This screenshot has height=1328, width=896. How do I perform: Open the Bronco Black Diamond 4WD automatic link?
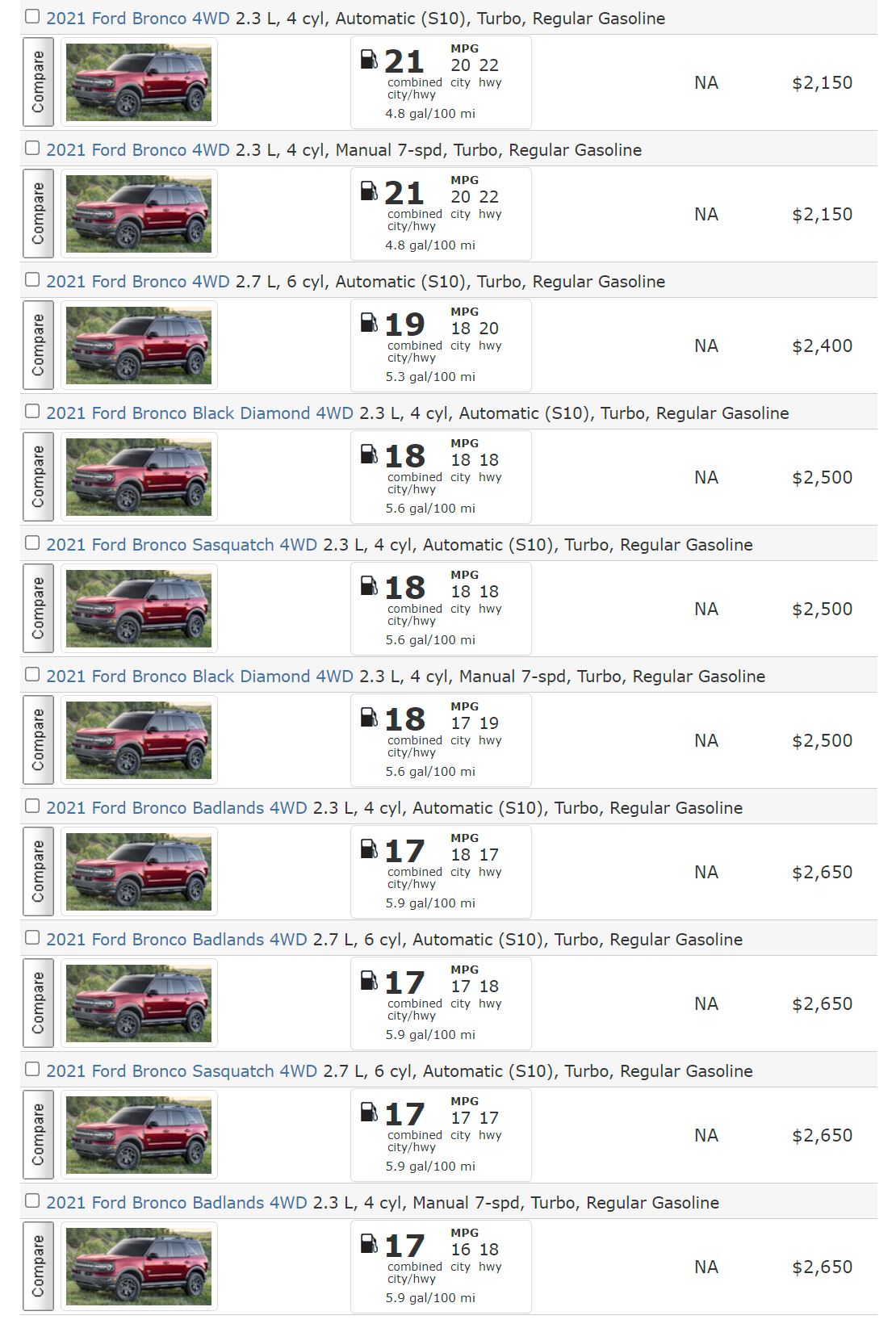200,413
